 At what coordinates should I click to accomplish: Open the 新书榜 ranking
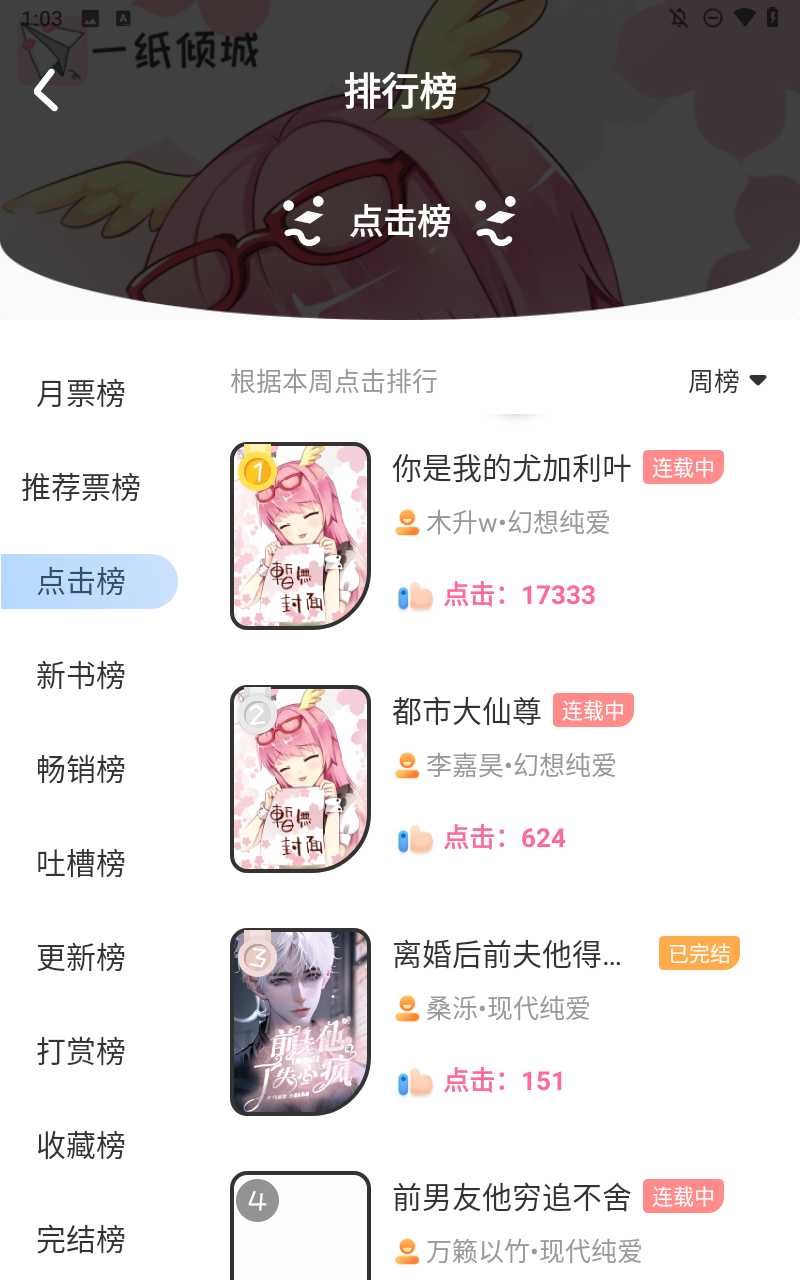point(81,676)
